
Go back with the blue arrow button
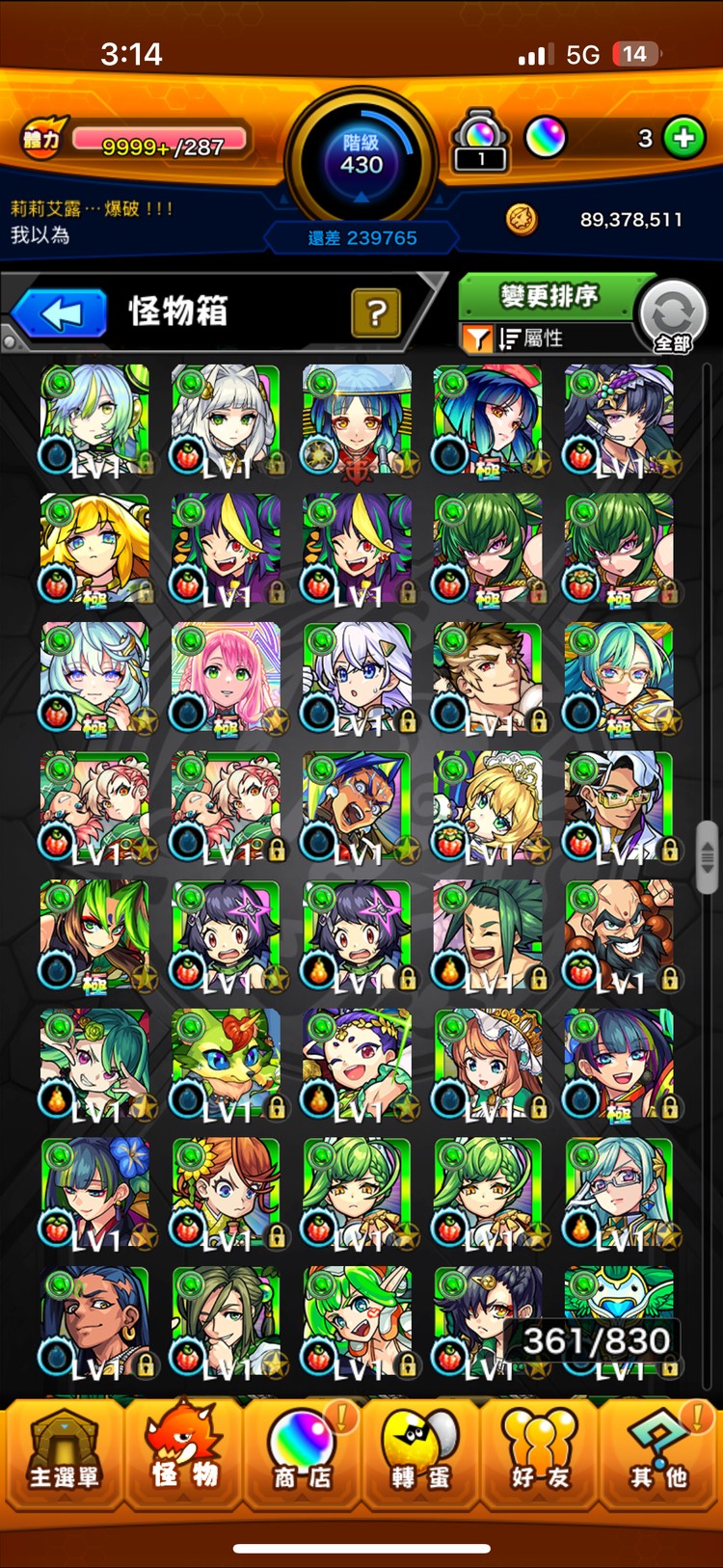pos(60,314)
